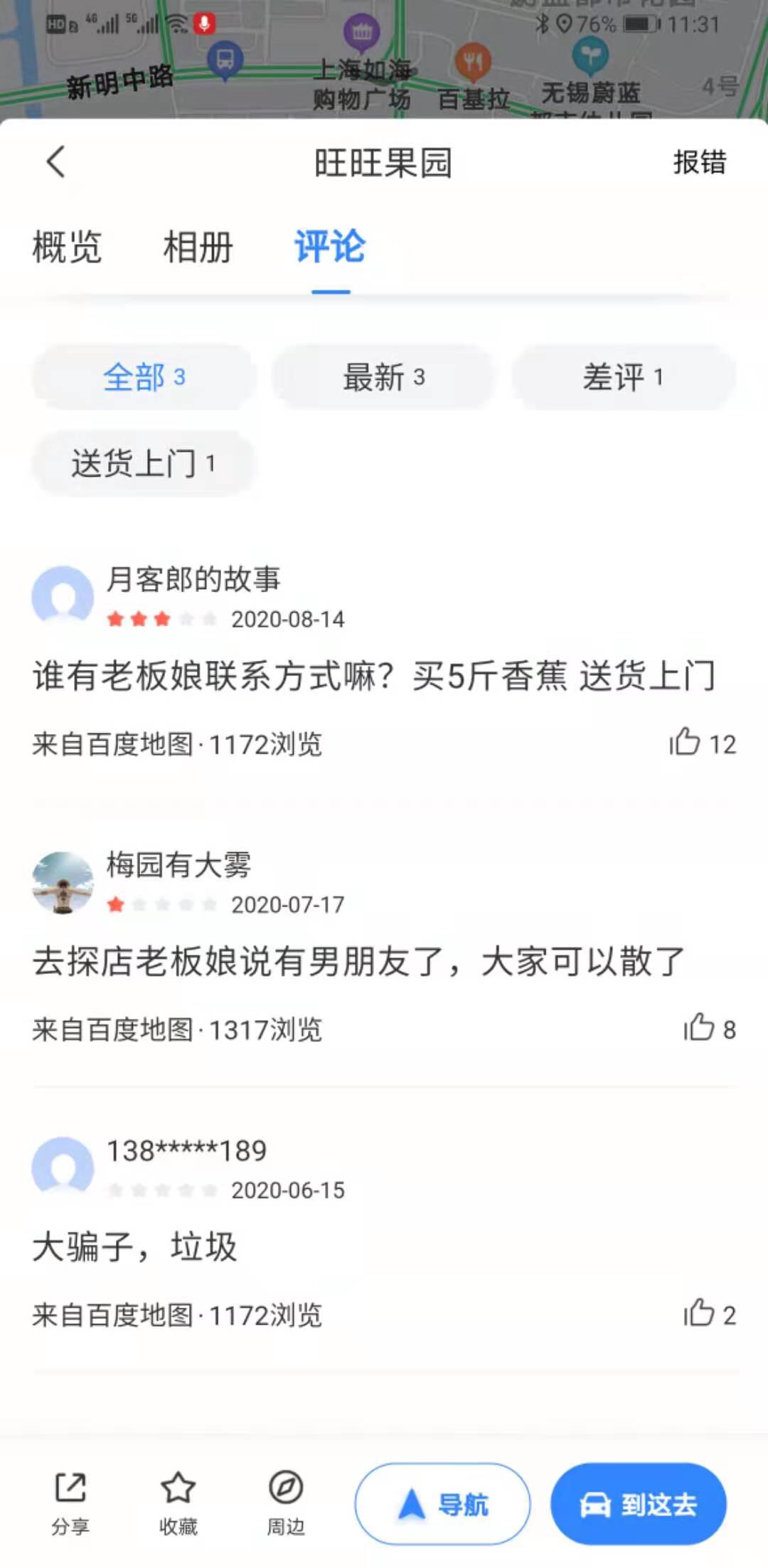Go back using the arrow icon
The width and height of the screenshot is (768, 1568).
pyautogui.click(x=55, y=162)
